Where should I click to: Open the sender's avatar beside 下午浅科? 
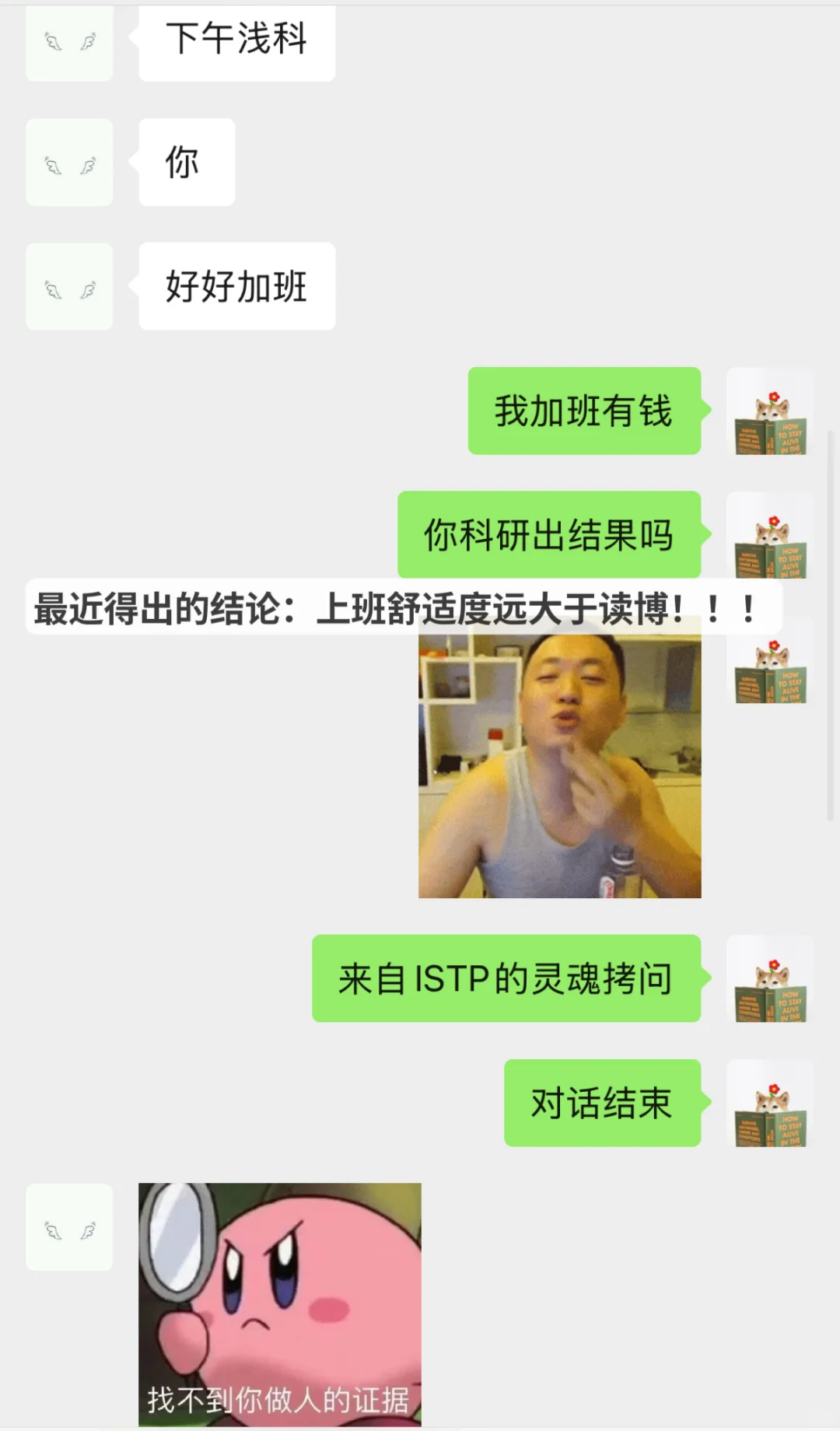(69, 43)
